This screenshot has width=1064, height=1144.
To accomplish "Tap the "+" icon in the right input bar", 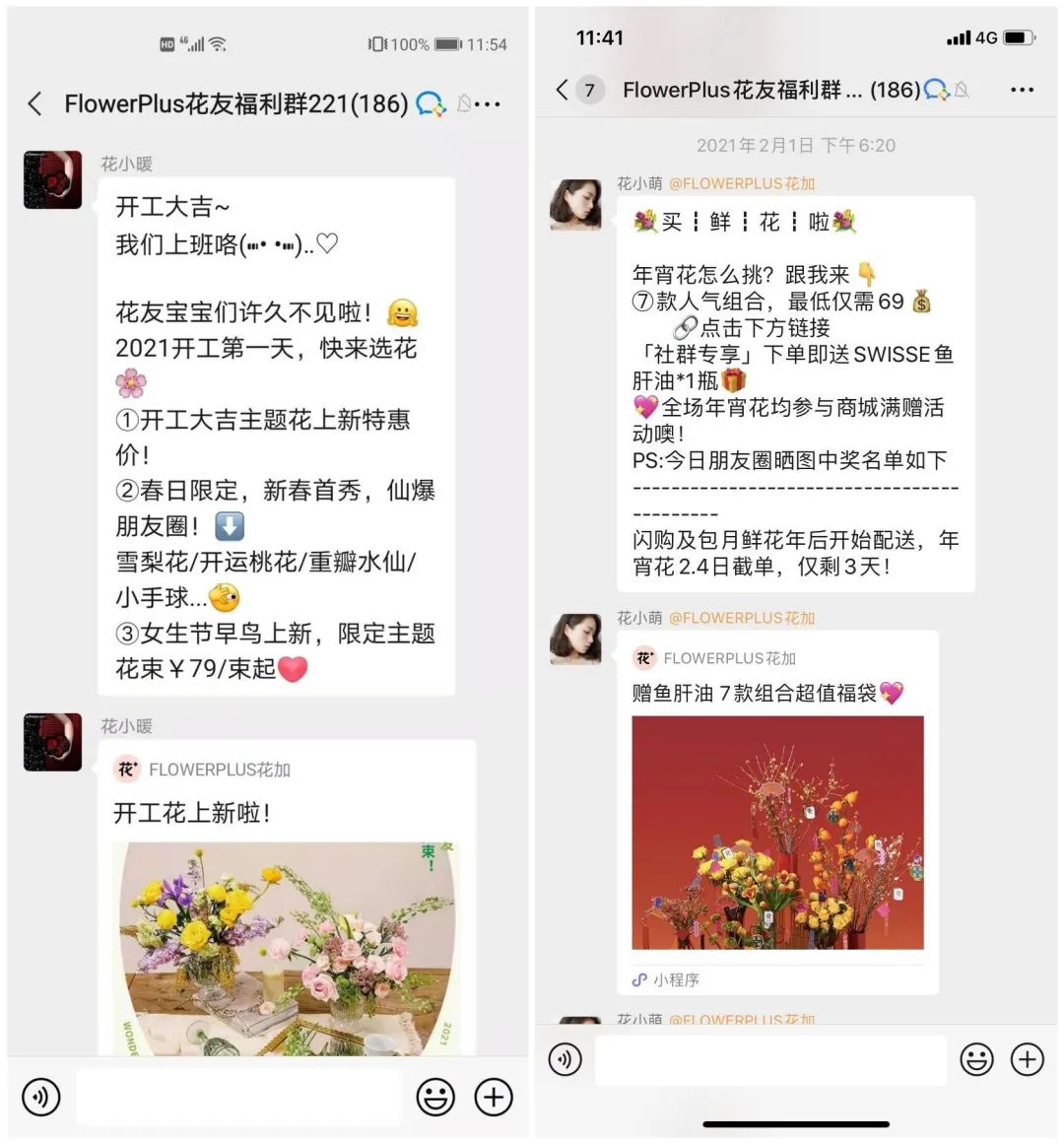I will coord(1028,1058).
